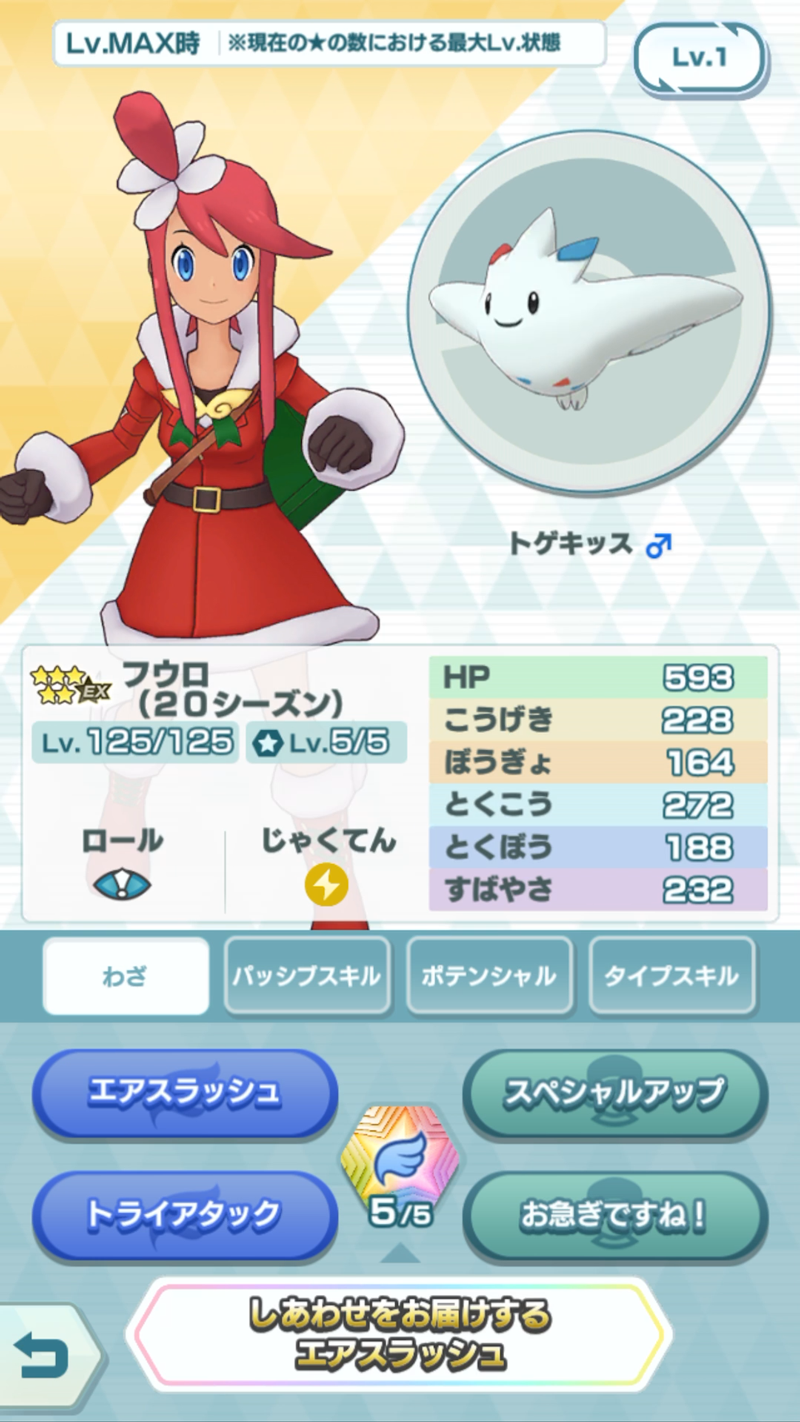
Task: Show the スペシャルアップ move info
Action: pos(614,1093)
